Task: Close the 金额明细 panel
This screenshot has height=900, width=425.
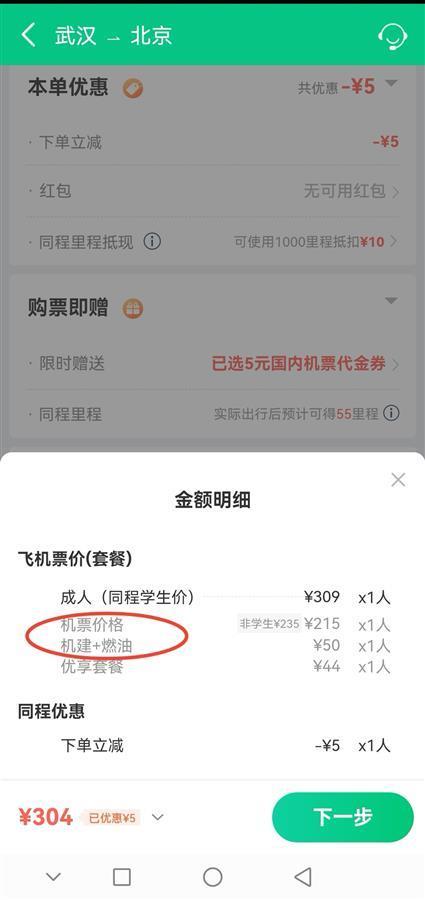Action: point(398,480)
